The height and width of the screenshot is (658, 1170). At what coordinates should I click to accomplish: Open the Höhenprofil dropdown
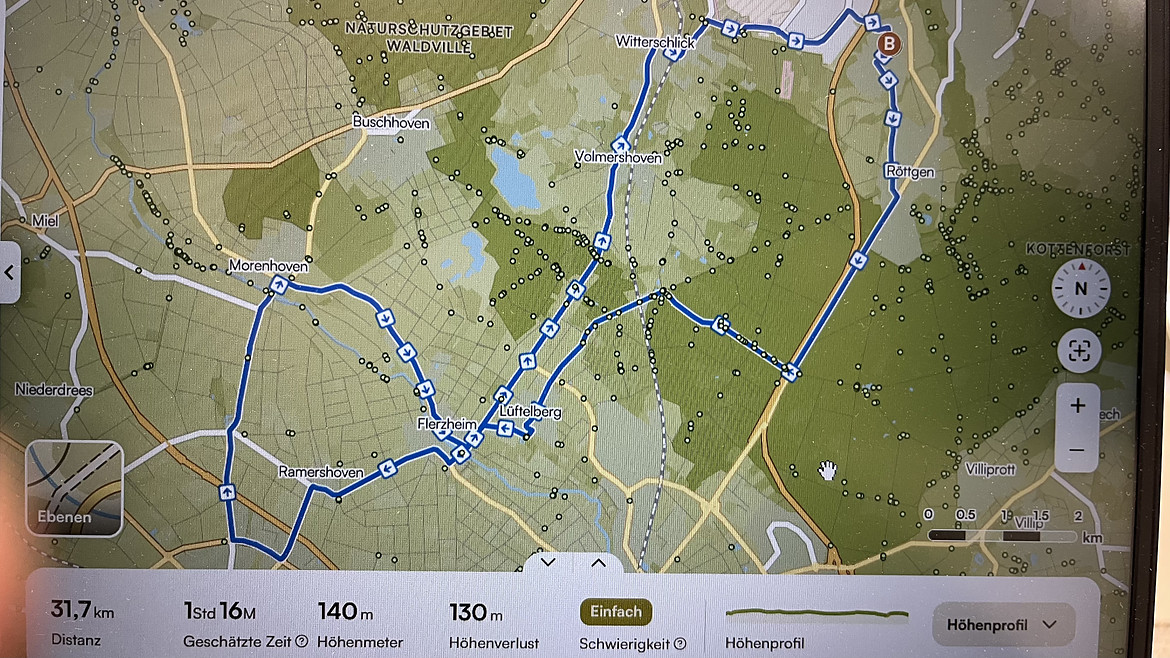[x=1003, y=625]
